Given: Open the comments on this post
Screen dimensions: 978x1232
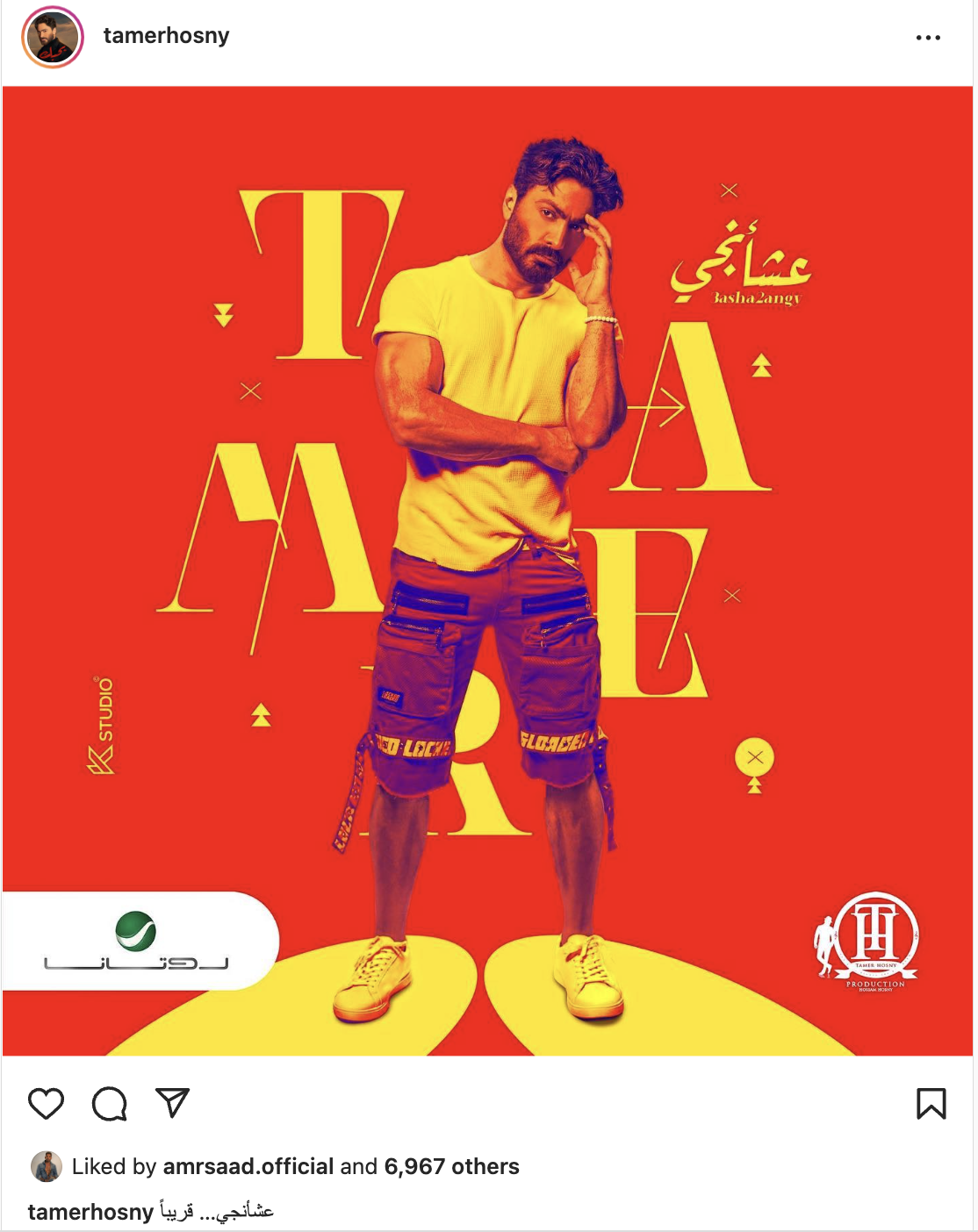Looking at the screenshot, I should [110, 1103].
